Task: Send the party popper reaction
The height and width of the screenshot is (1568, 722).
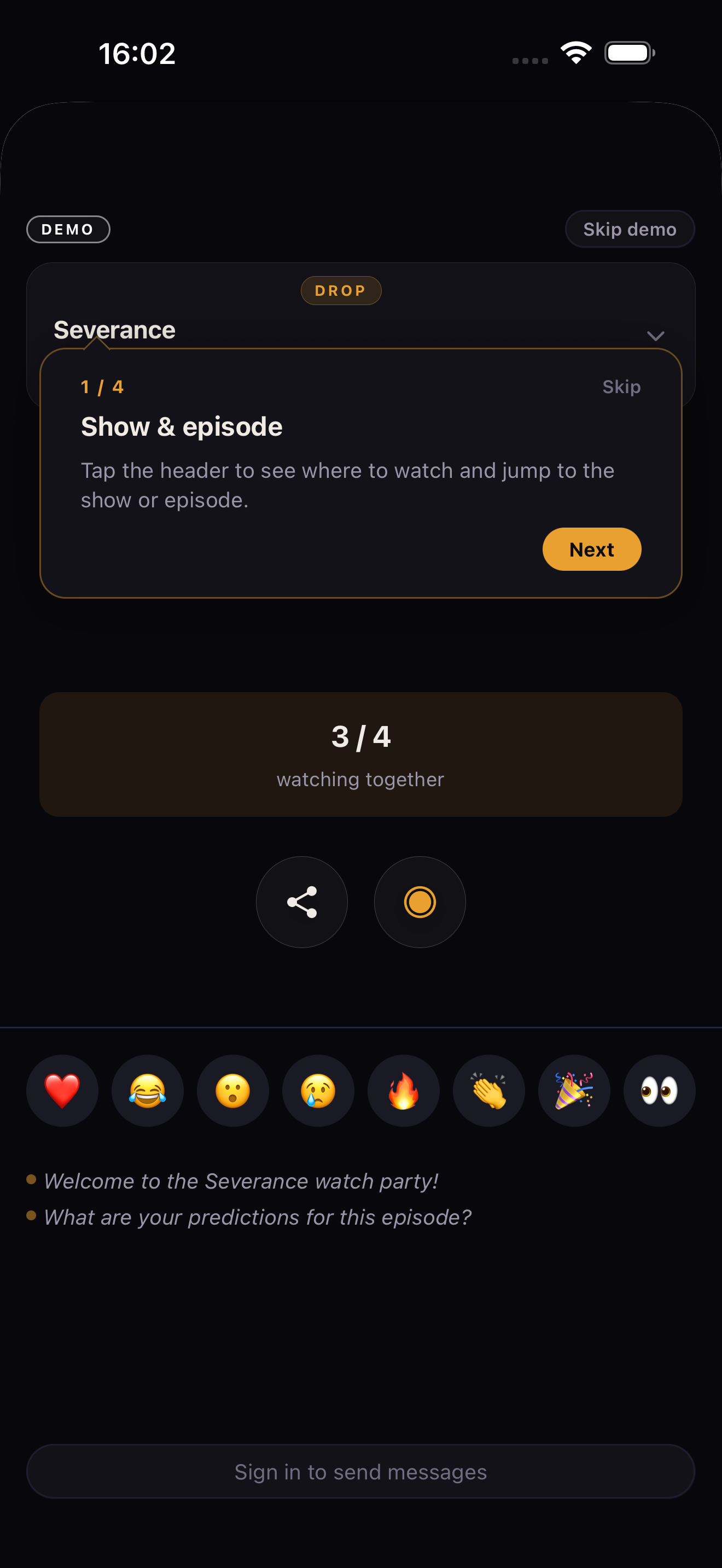Action: point(573,1090)
